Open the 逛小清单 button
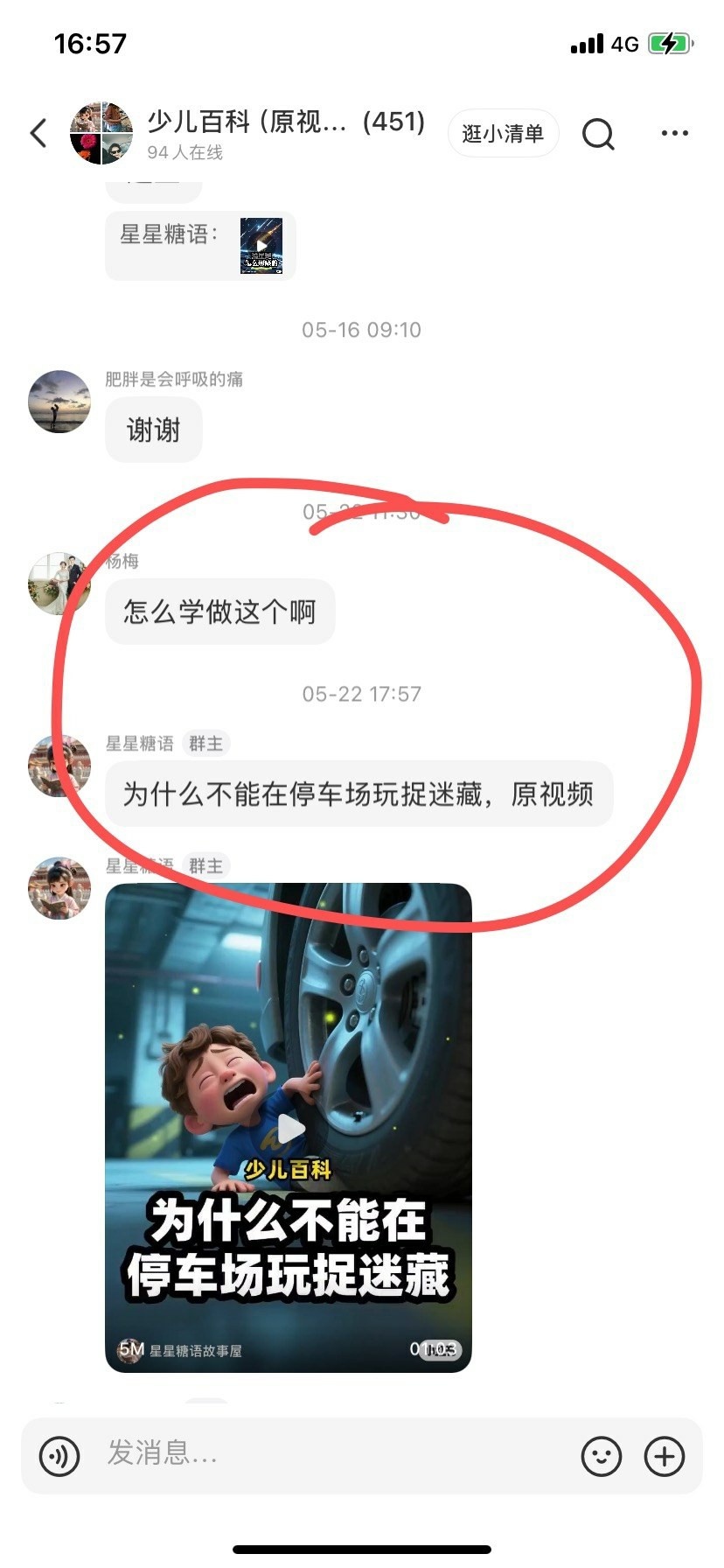This screenshot has width=724, height=1568. click(x=503, y=133)
